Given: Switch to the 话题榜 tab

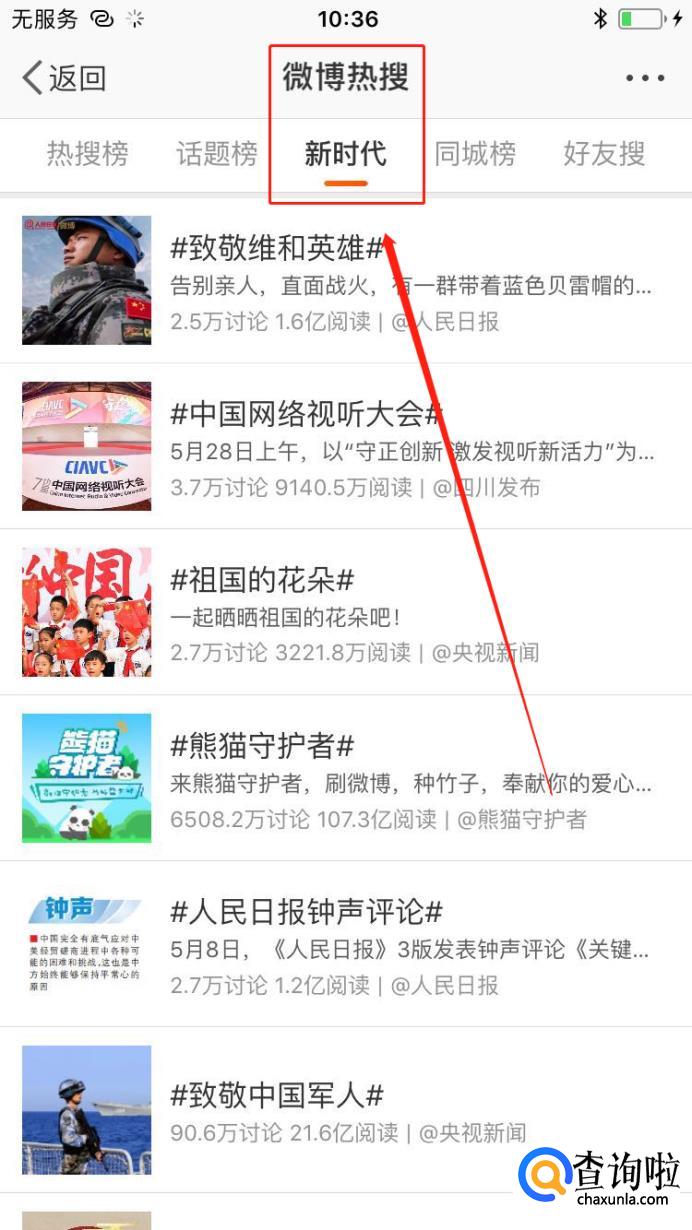Looking at the screenshot, I should (x=217, y=154).
